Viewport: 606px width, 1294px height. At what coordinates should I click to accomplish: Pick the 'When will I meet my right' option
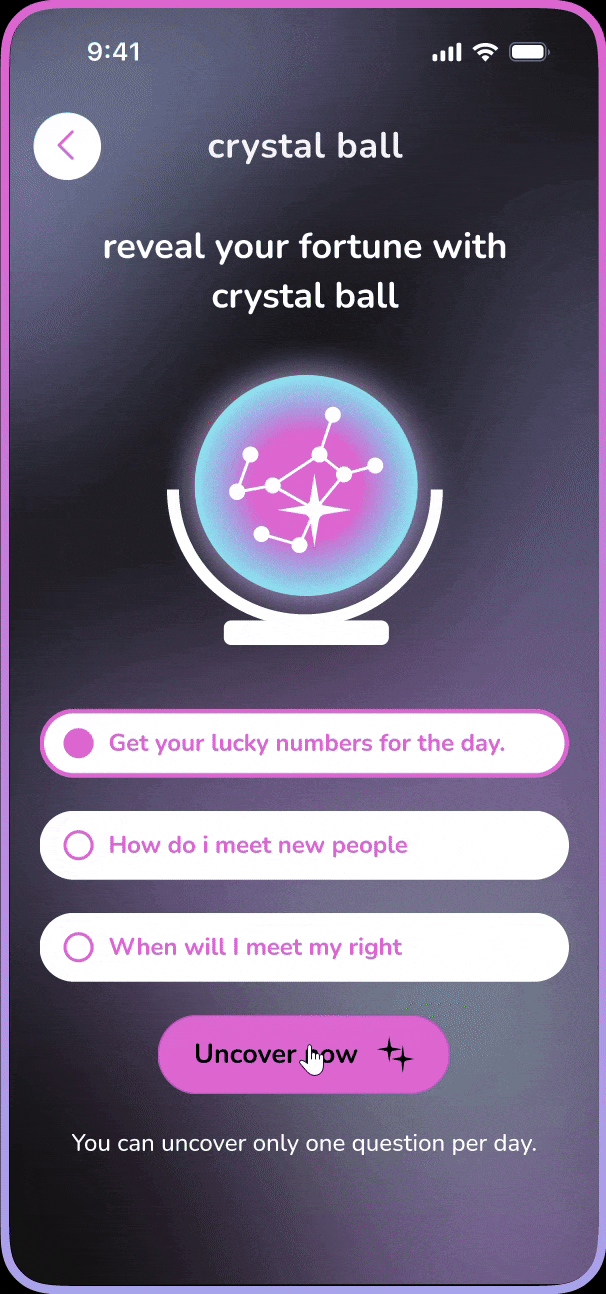pyautogui.click(x=304, y=947)
